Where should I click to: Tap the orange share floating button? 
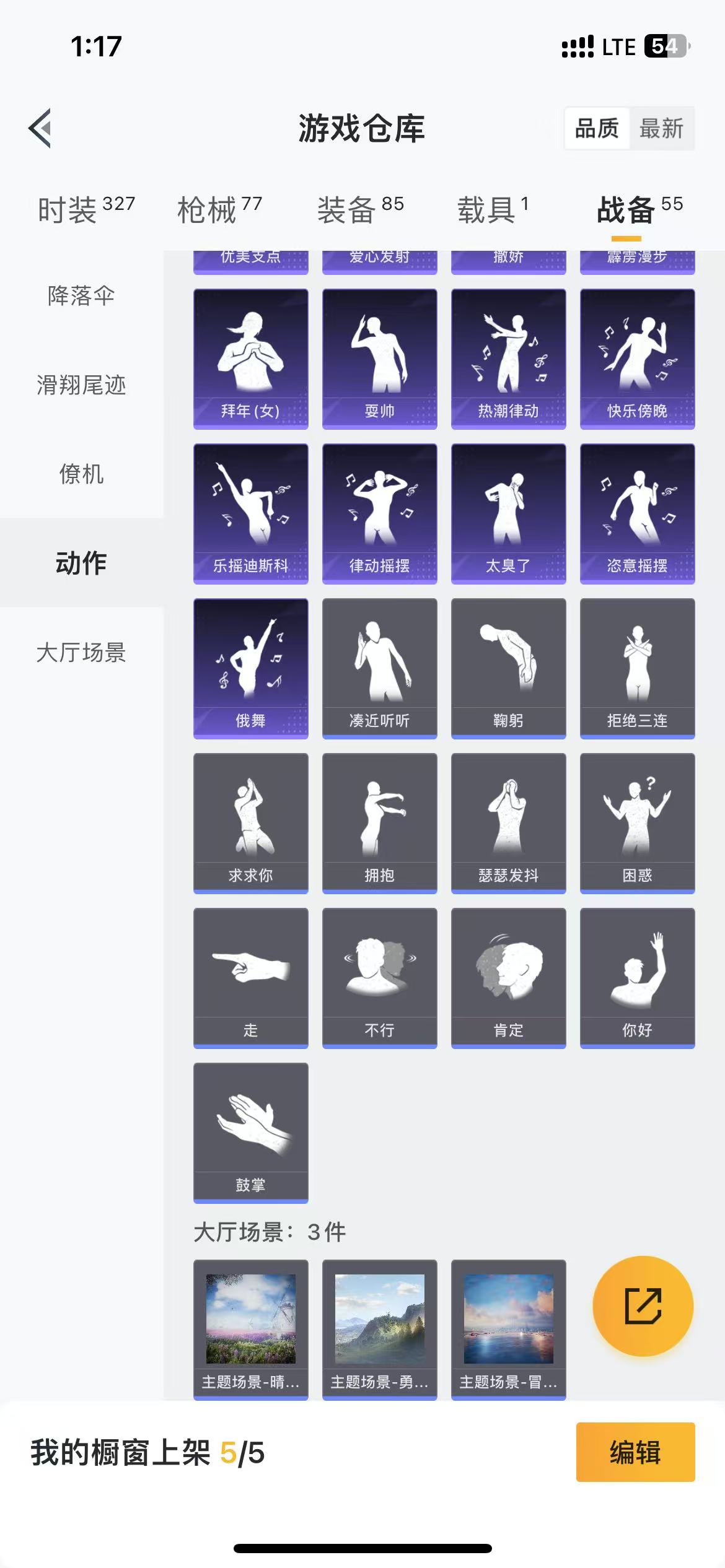point(643,1306)
